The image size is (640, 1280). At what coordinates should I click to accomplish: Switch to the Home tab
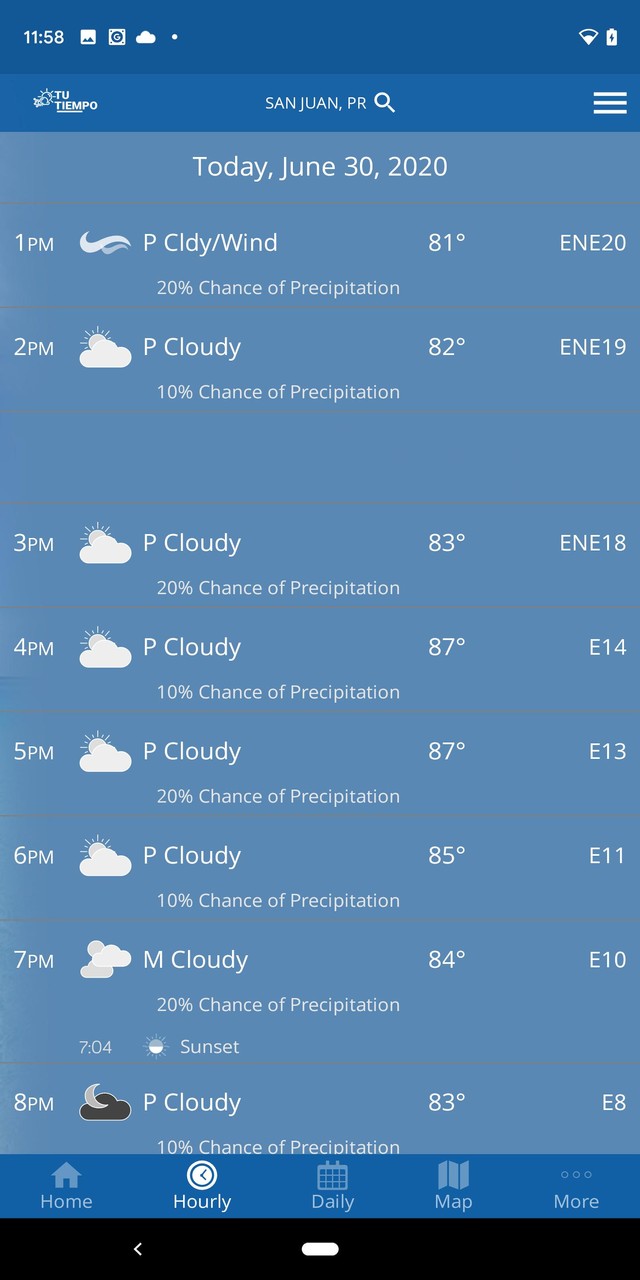tap(66, 1186)
